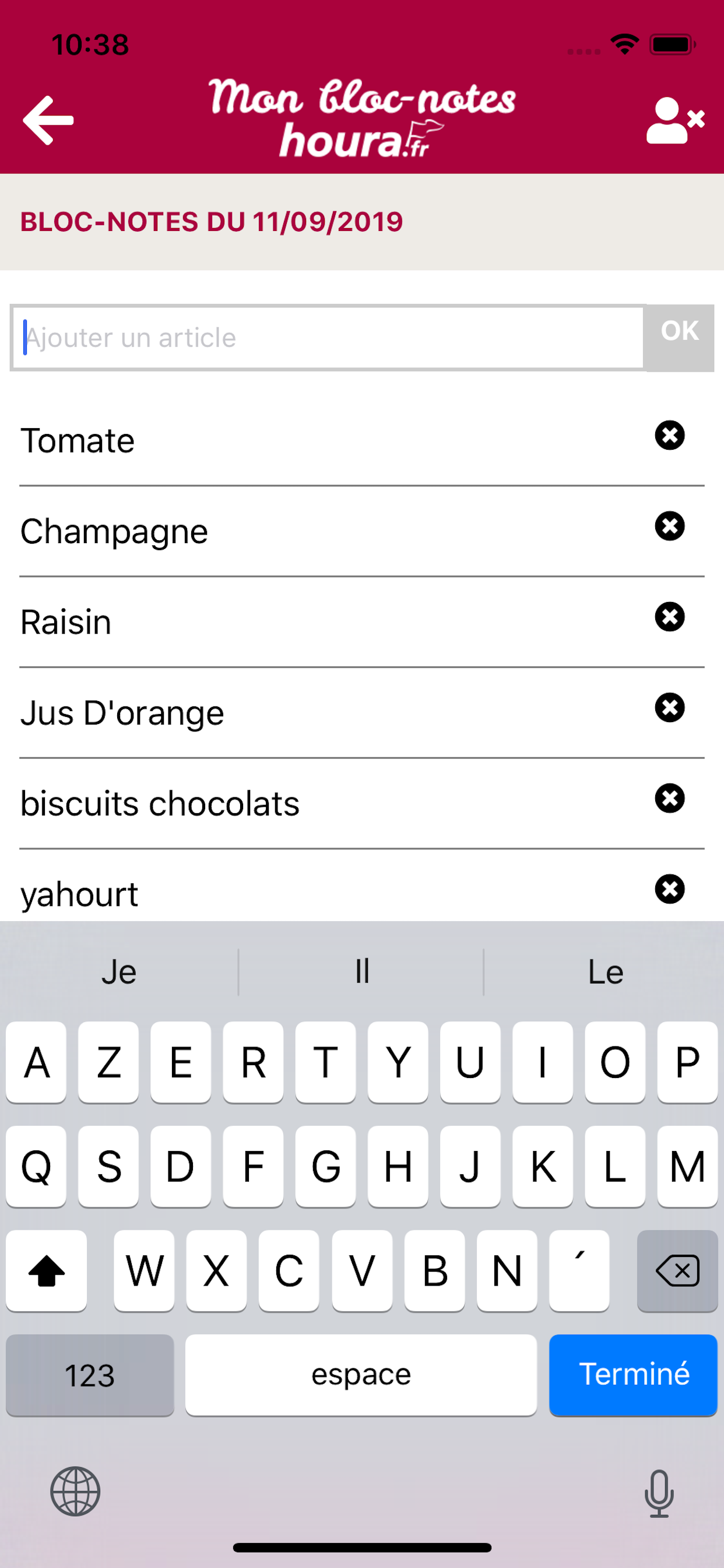Viewport: 724px width, 1568px height.
Task: Remove Tomate from the list
Action: point(669,436)
